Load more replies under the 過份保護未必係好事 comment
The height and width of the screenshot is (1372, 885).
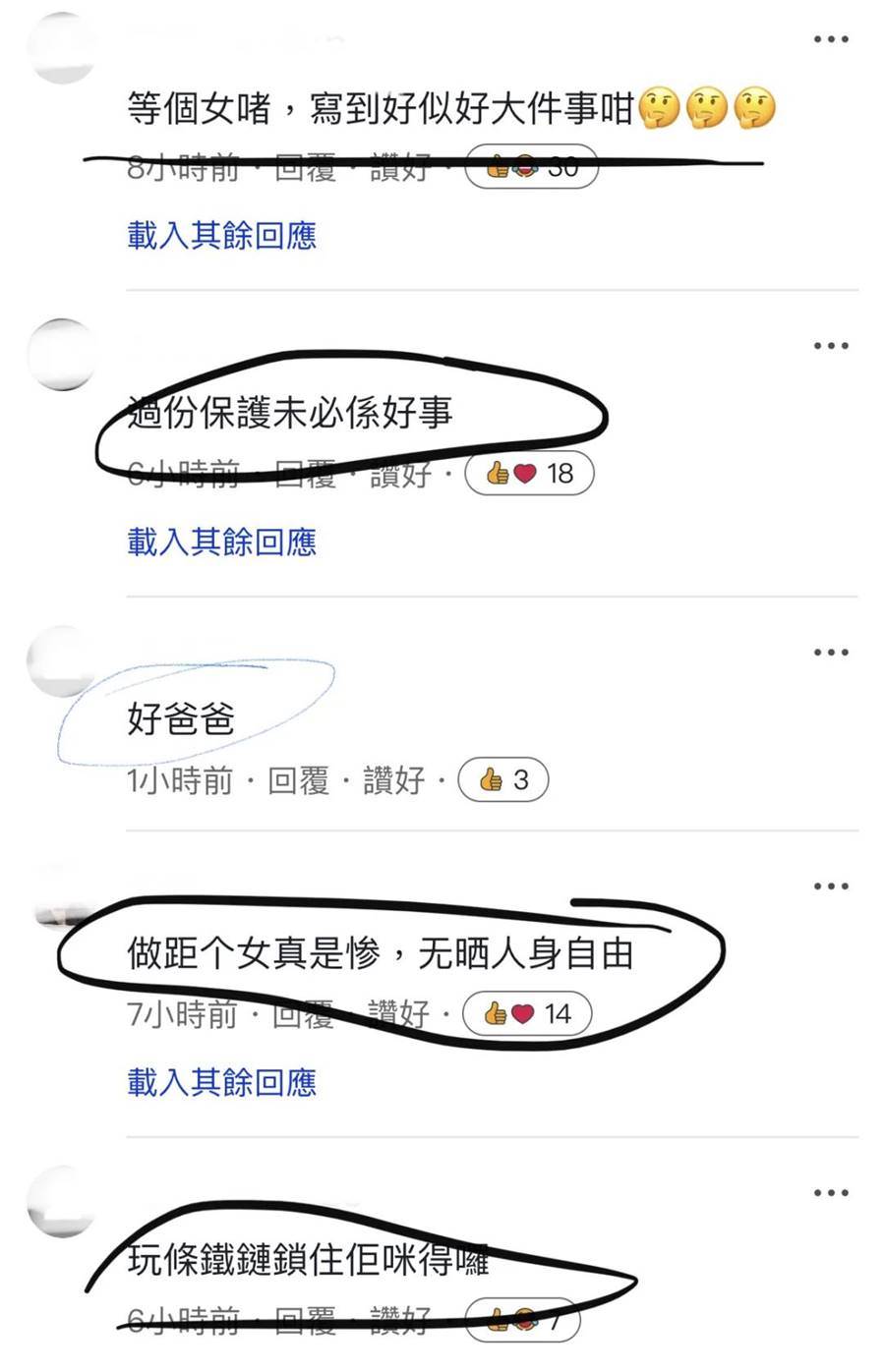tap(221, 543)
